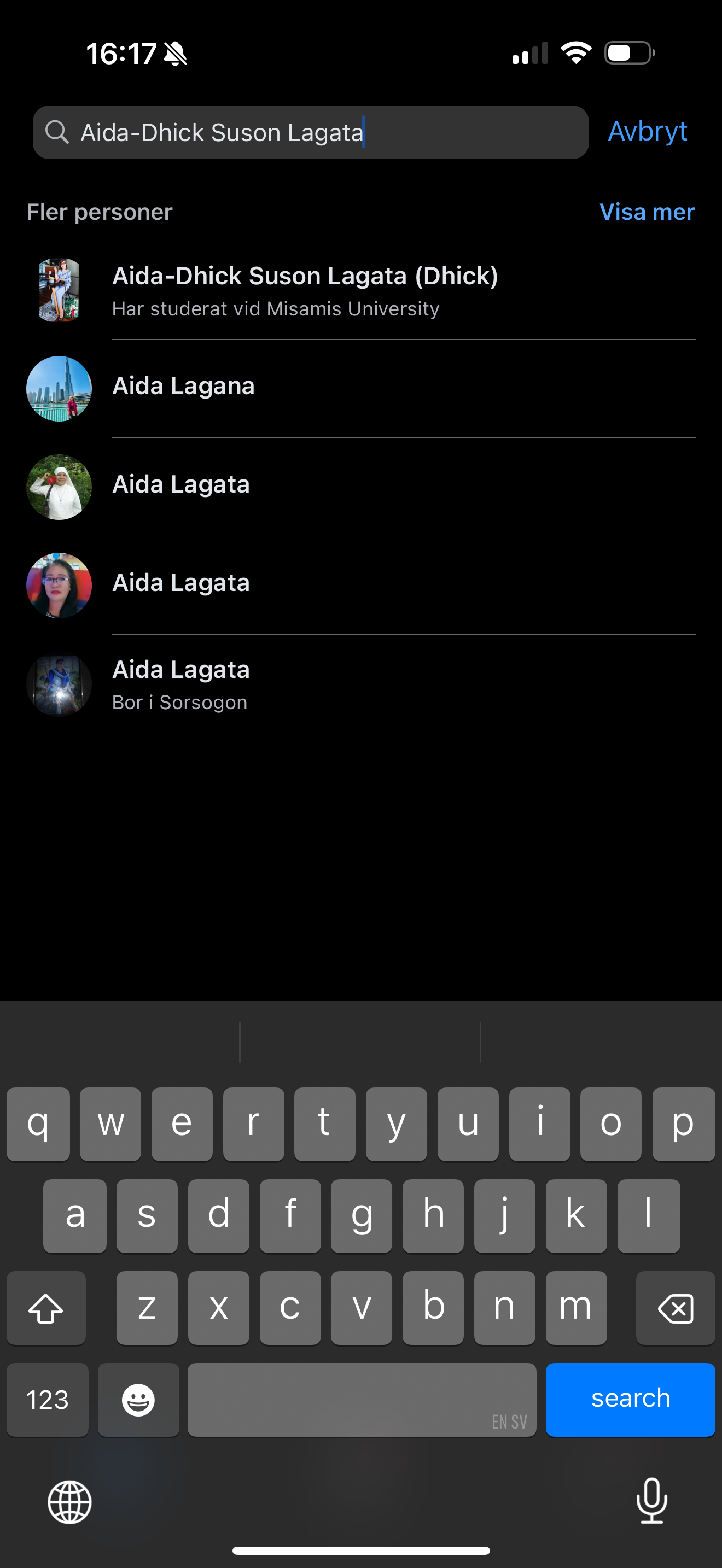Open Aida-Dhick Suson Lagata (Dhick) result
Screen dimensions: 722x1568
pos(360,290)
